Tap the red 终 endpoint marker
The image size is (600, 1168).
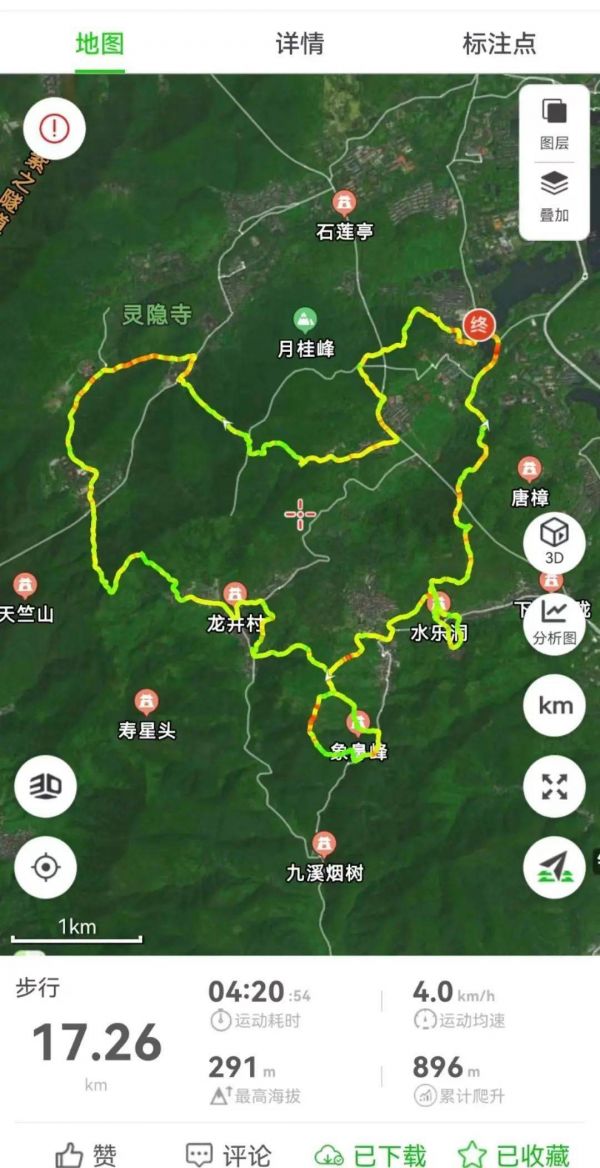479,326
